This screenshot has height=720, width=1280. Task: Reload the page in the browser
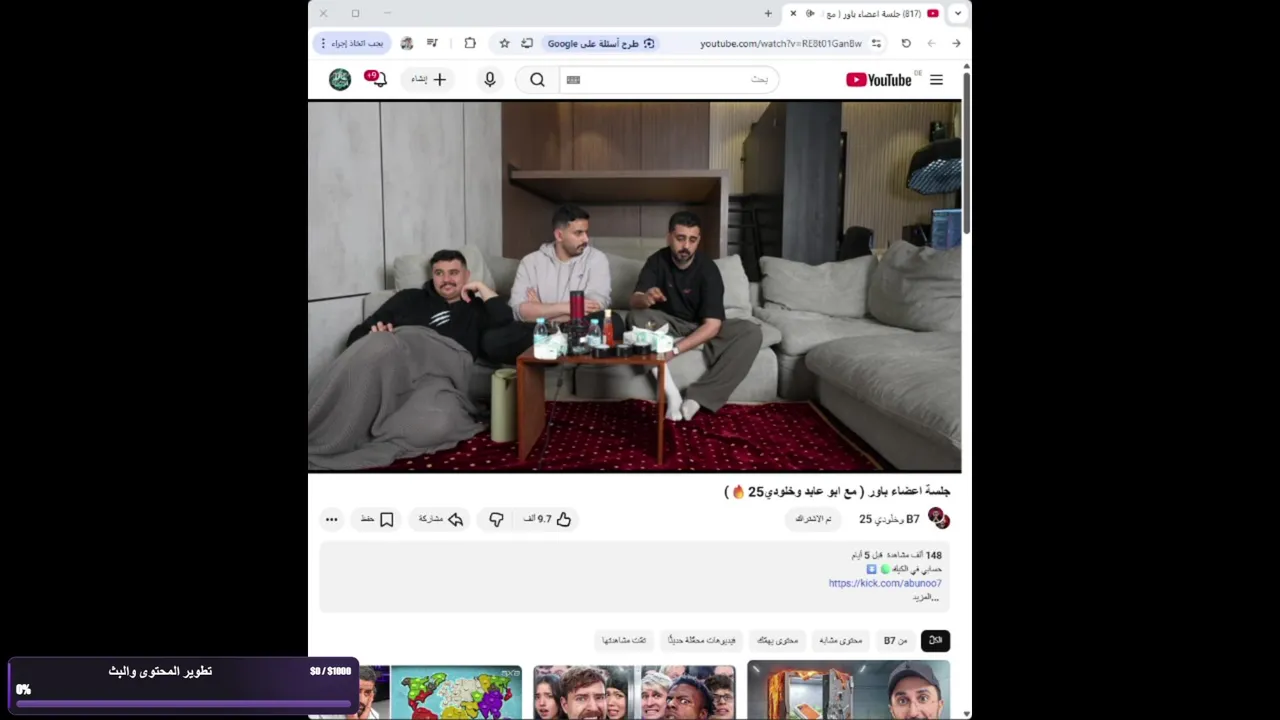coord(906,43)
